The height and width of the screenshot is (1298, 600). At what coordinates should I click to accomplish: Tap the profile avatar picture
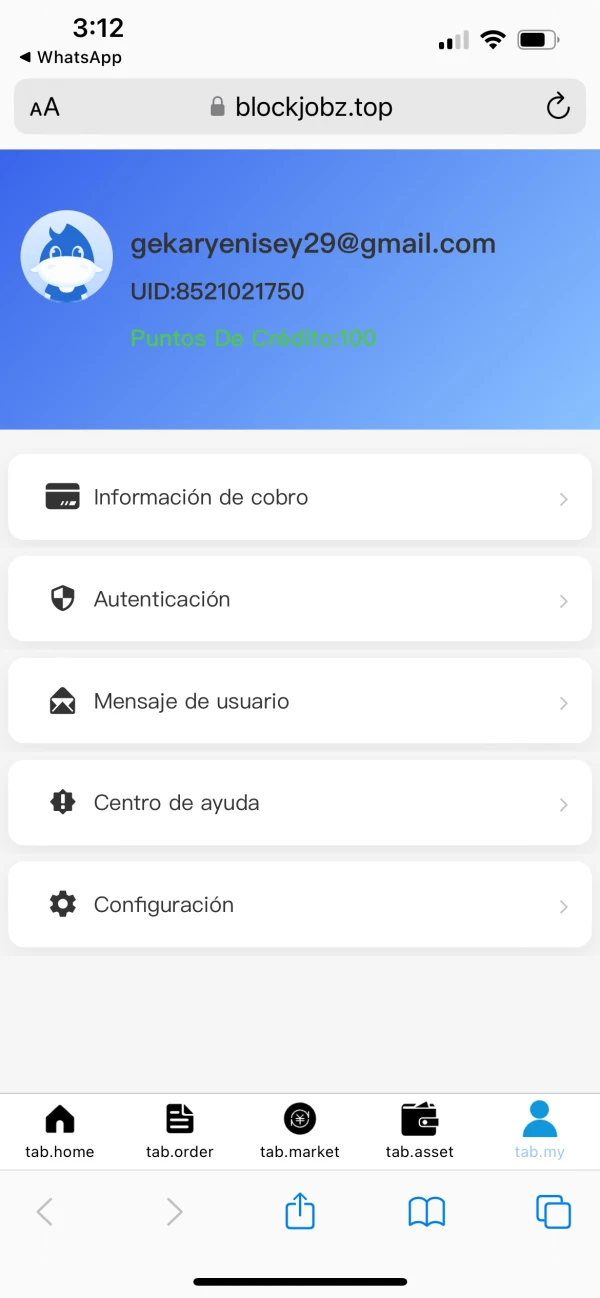coord(66,256)
